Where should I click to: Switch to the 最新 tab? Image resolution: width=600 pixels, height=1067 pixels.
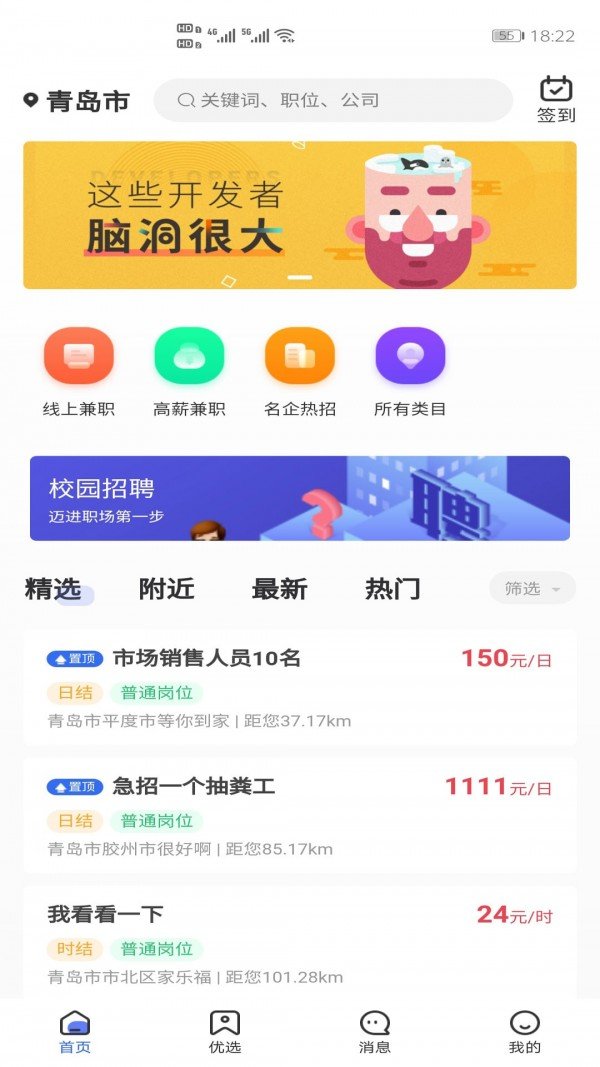click(x=279, y=589)
